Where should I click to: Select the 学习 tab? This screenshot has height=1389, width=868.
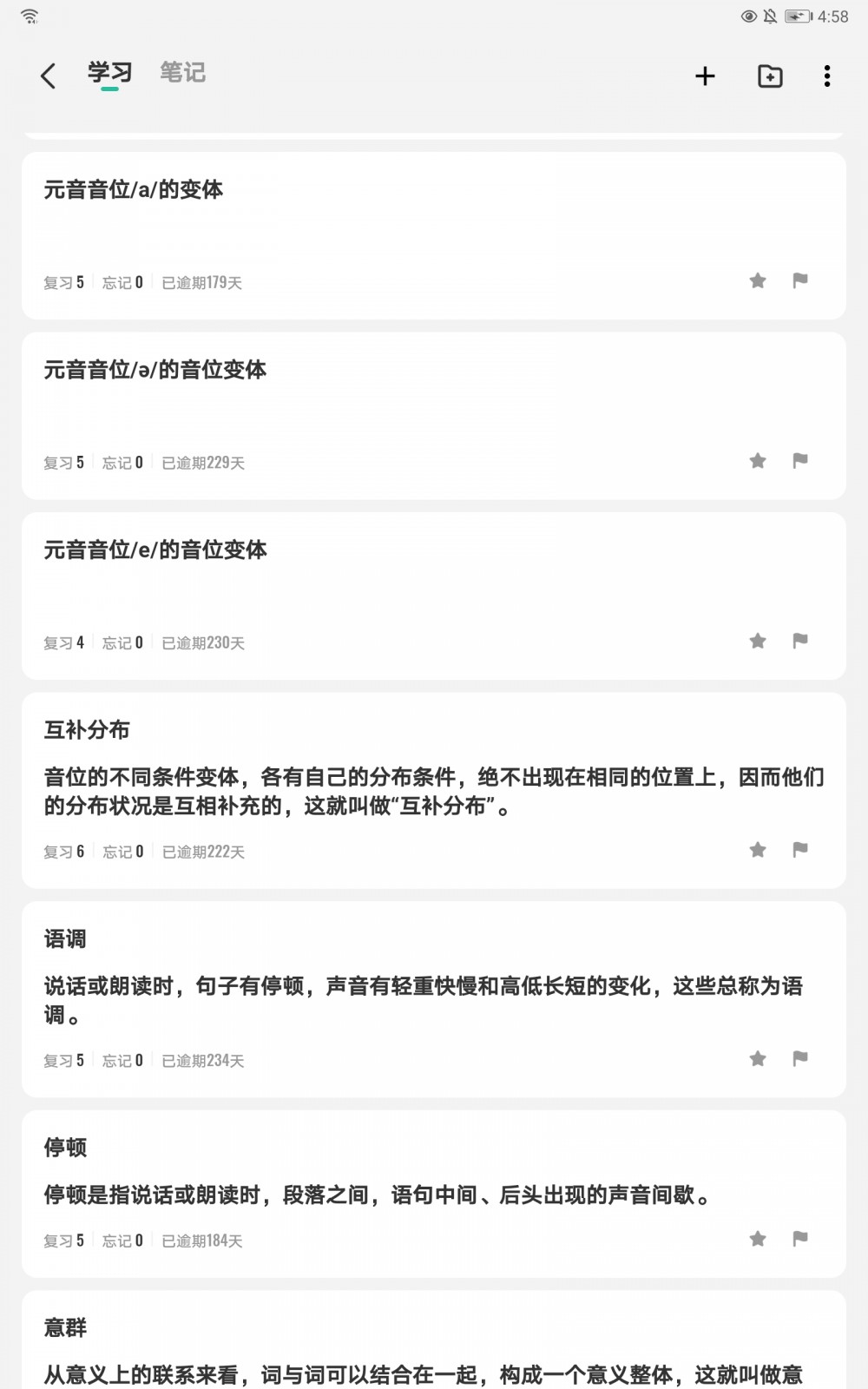pyautogui.click(x=109, y=72)
